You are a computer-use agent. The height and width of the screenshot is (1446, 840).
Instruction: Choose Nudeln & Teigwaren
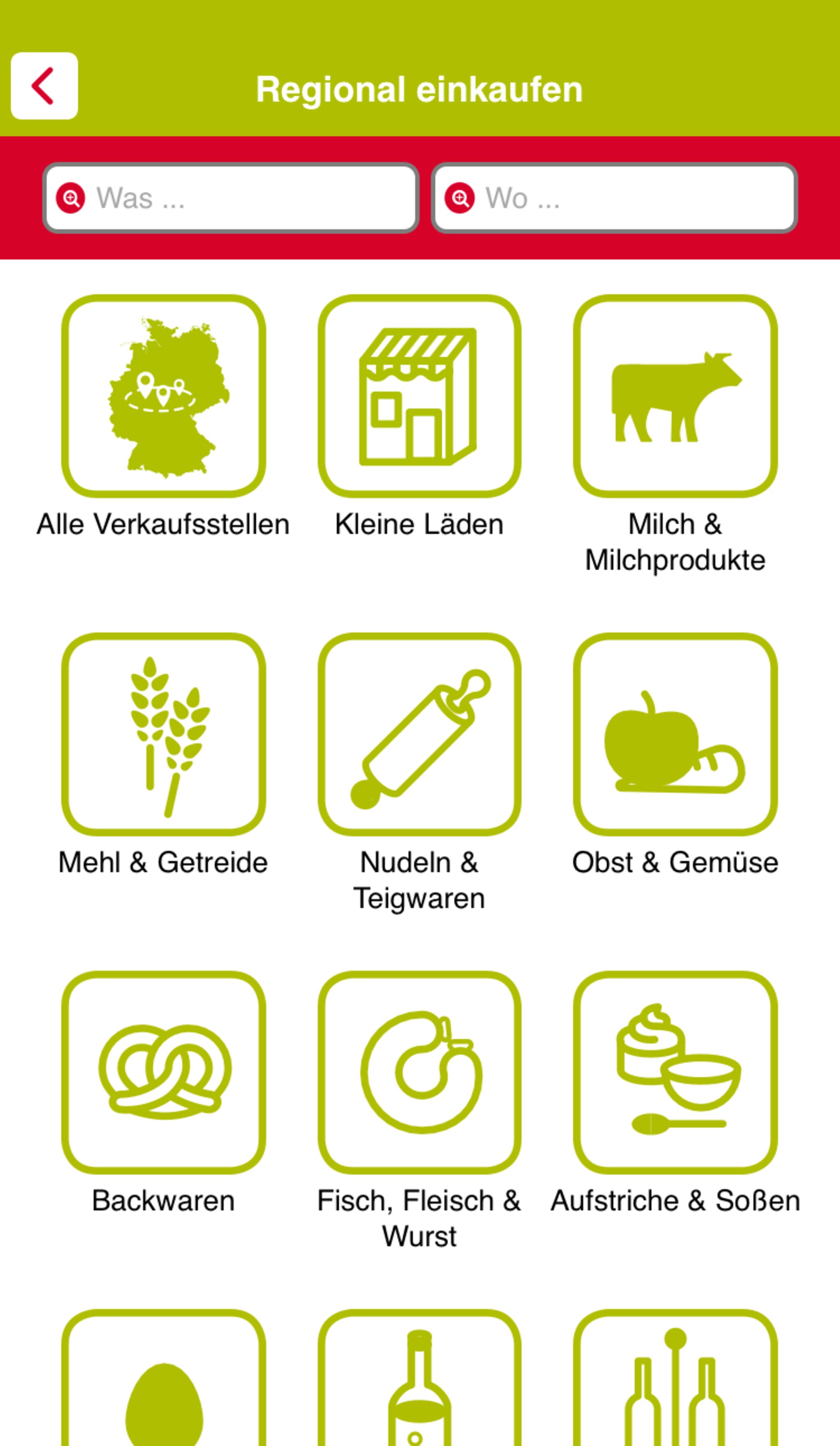[420, 734]
